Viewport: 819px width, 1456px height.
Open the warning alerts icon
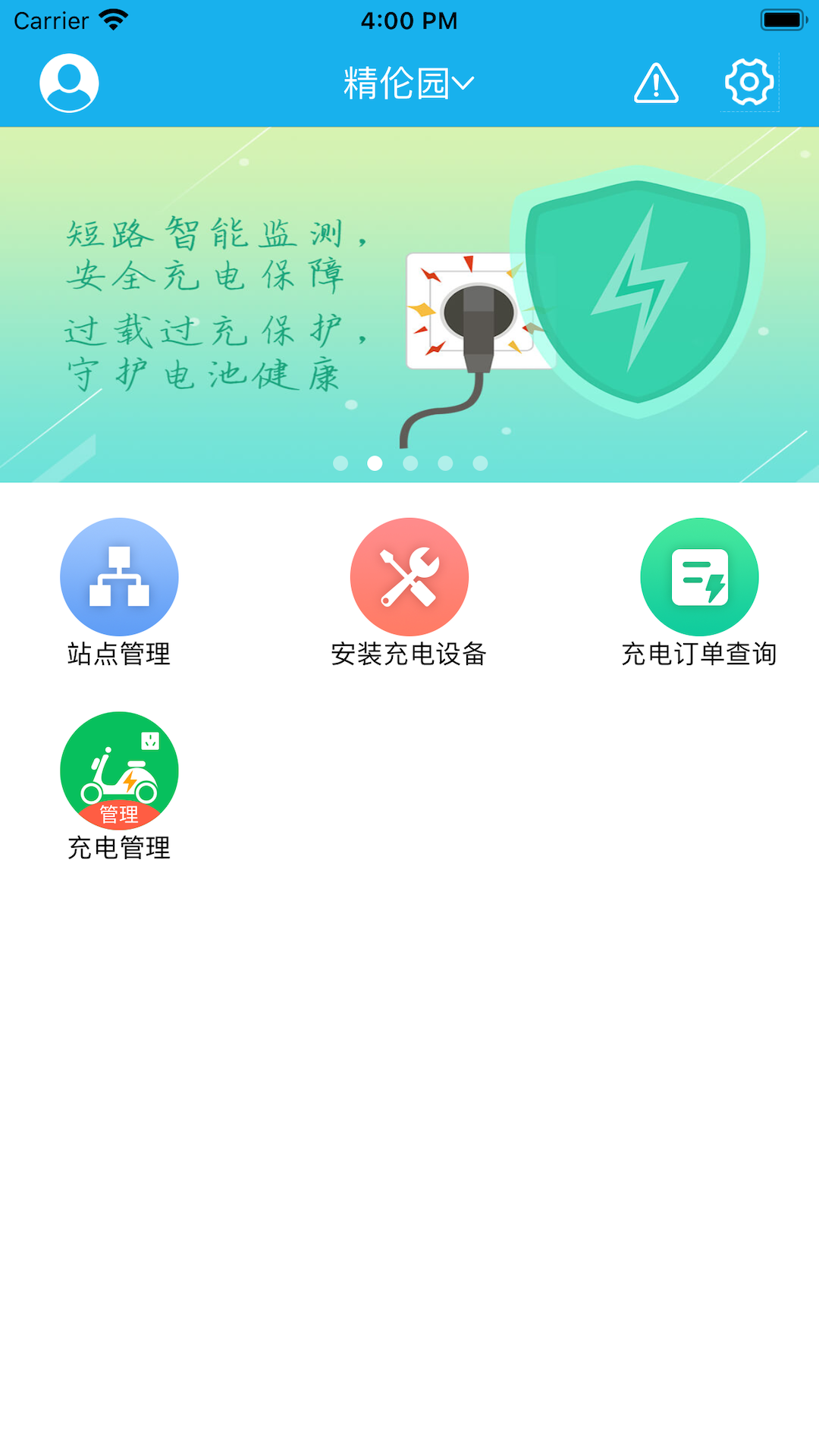point(656,83)
